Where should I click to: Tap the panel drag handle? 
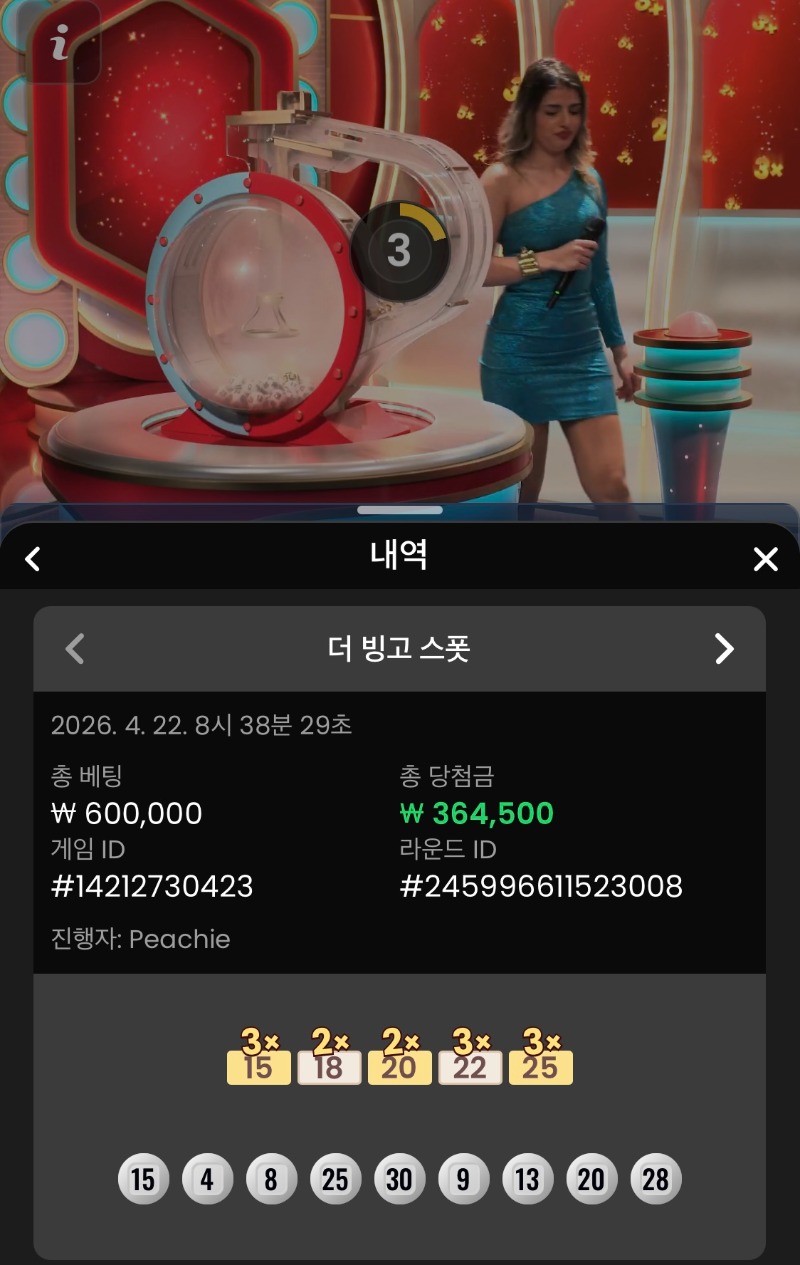[400, 510]
